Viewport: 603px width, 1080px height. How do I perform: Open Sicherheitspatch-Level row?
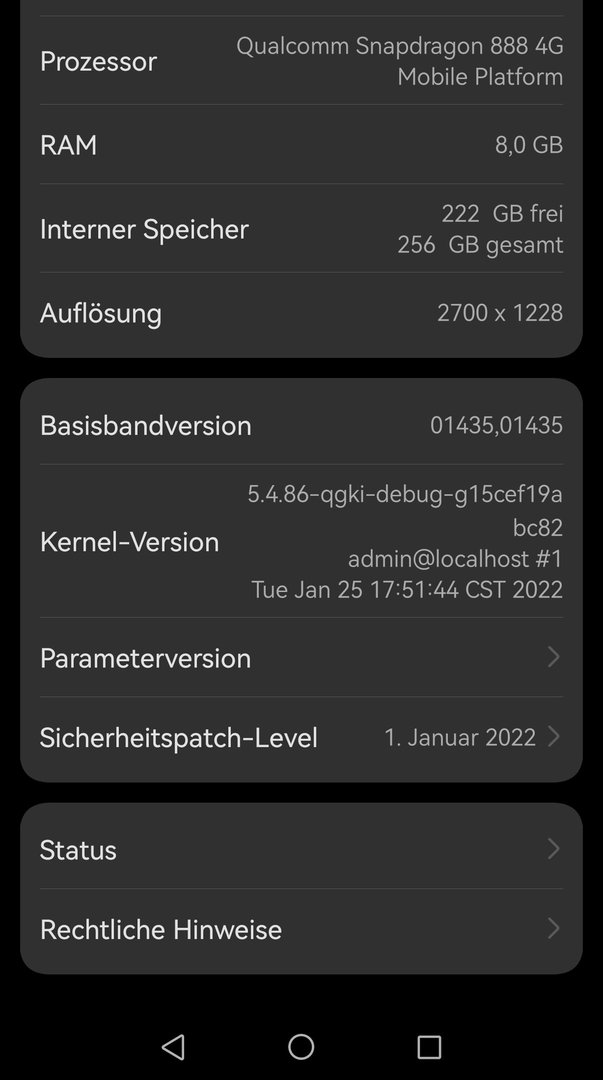(300, 737)
